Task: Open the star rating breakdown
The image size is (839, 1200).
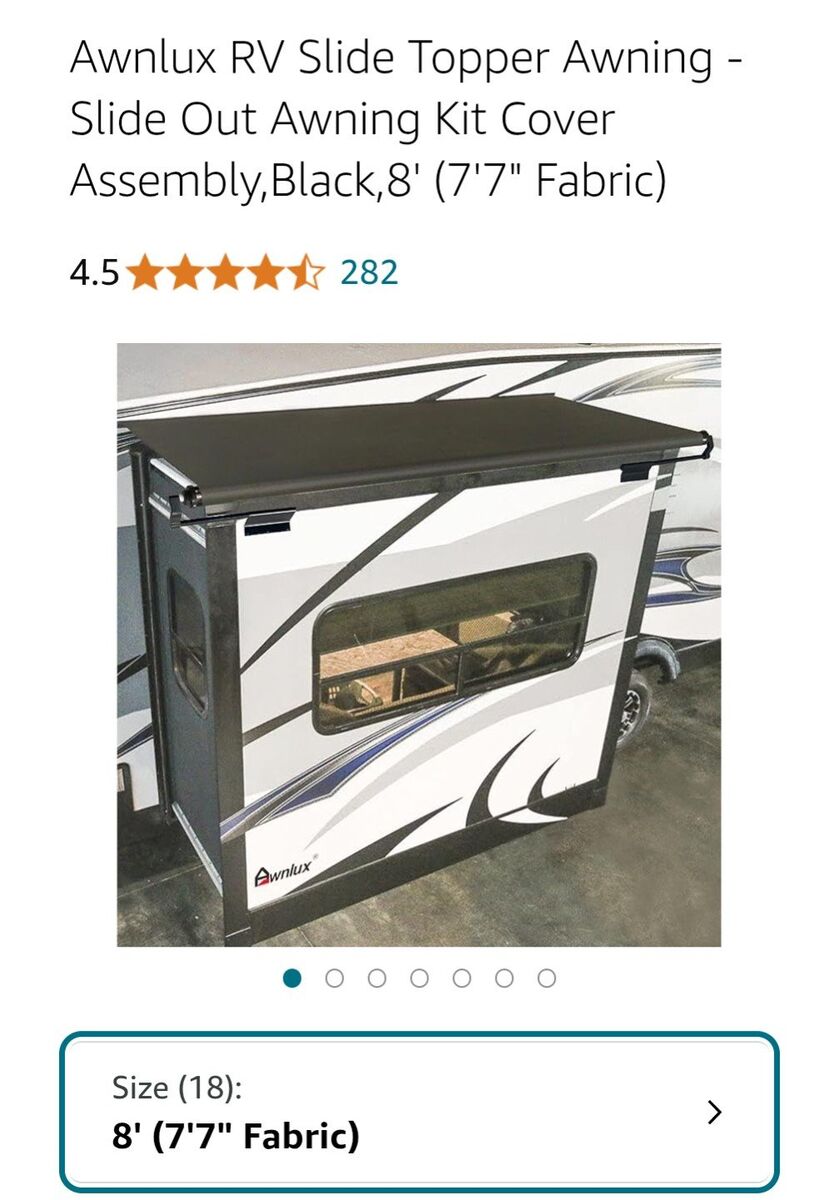Action: (226, 272)
